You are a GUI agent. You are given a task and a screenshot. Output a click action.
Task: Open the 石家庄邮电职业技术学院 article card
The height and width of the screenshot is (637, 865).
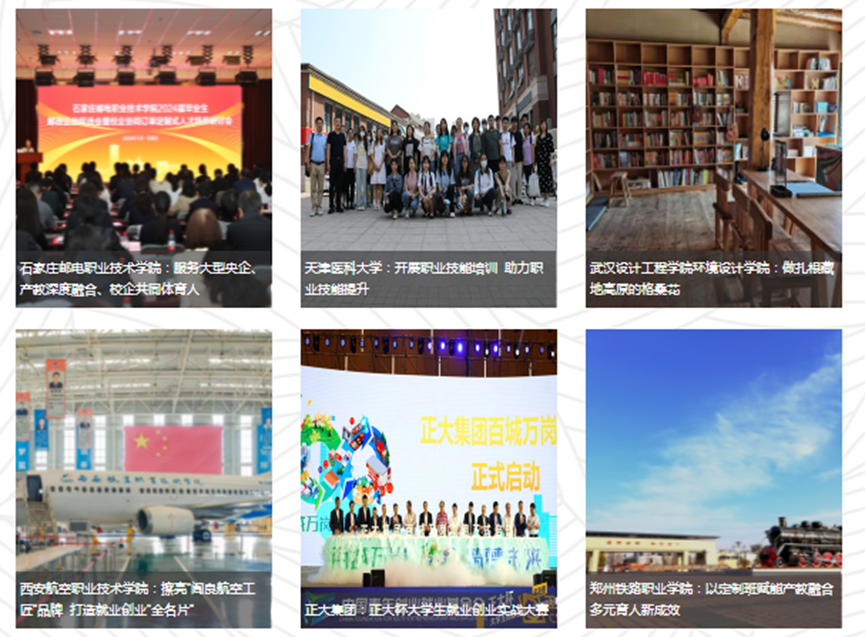(x=143, y=158)
